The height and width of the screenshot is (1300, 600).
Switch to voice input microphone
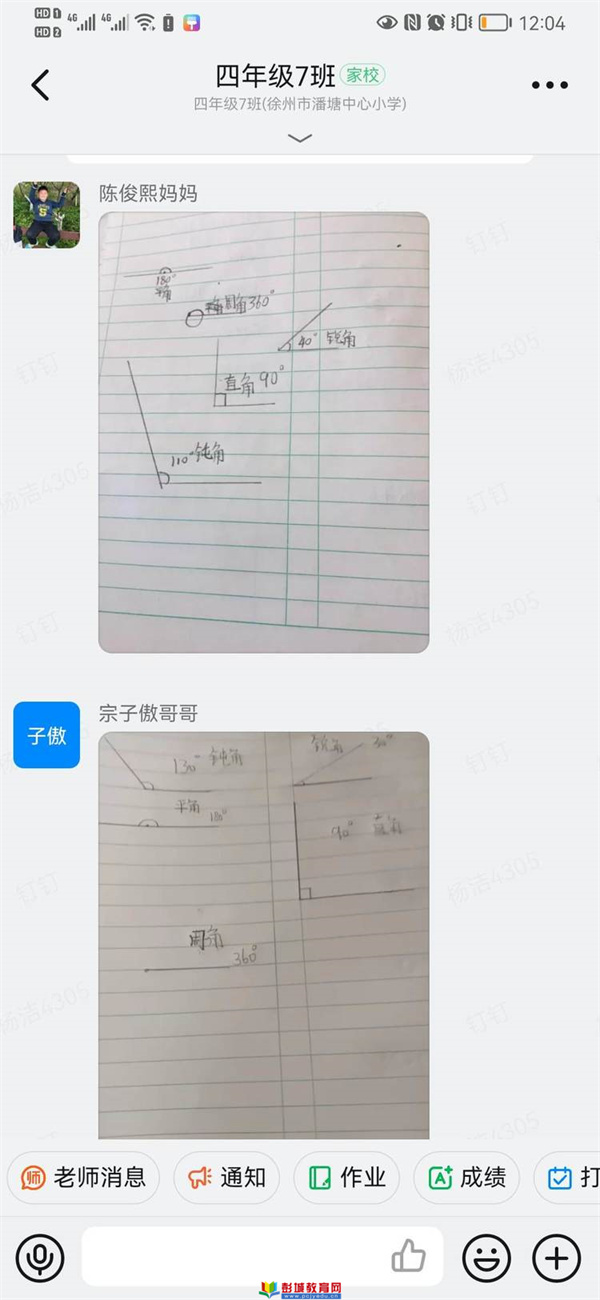coord(40,1257)
